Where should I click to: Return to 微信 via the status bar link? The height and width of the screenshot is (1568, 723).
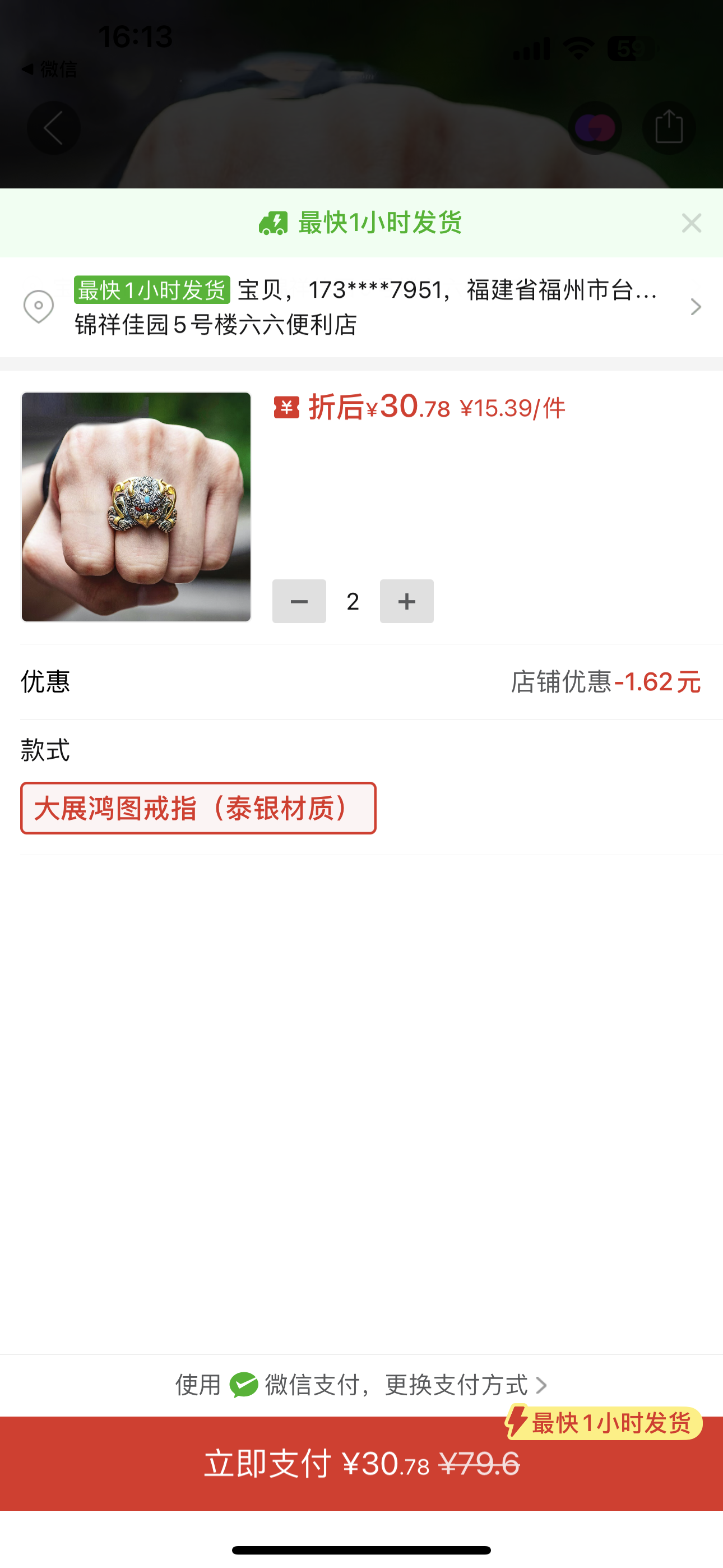click(x=50, y=70)
